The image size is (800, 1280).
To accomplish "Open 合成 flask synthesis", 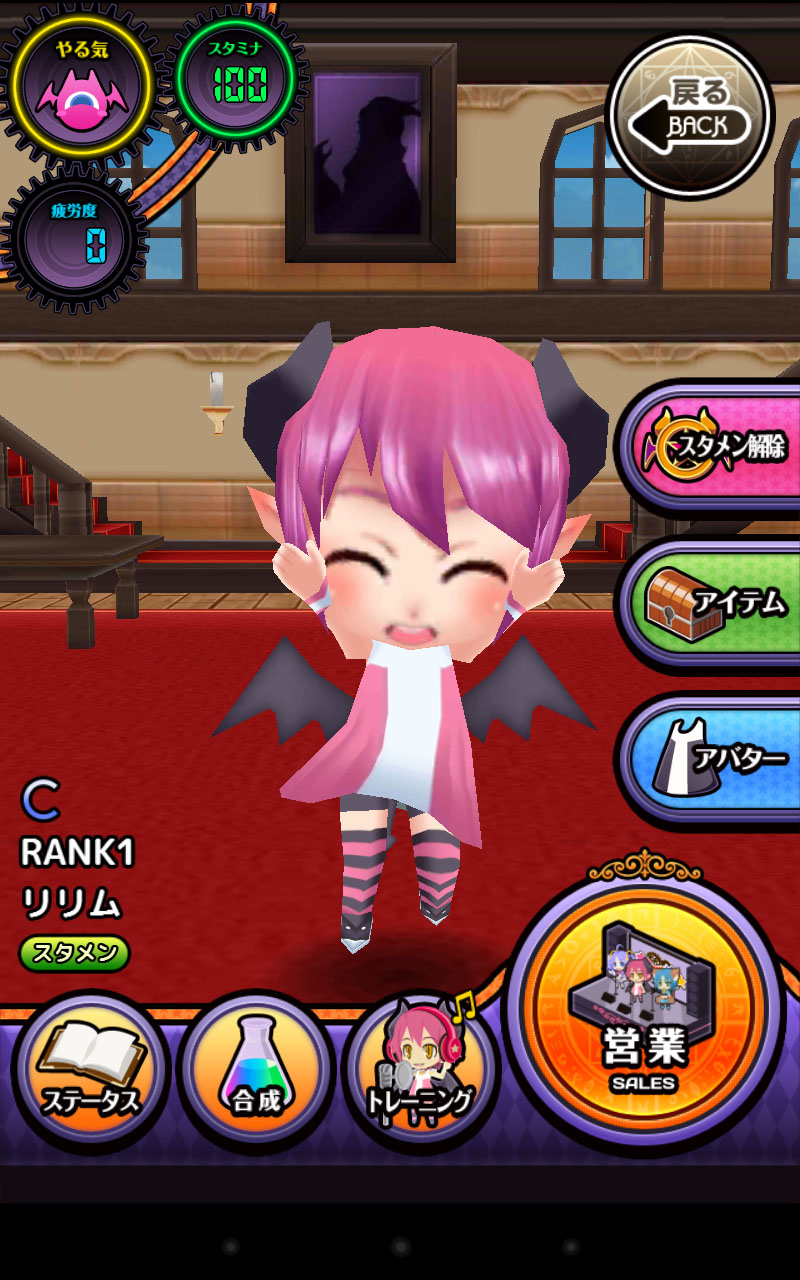I will pos(256,1070).
